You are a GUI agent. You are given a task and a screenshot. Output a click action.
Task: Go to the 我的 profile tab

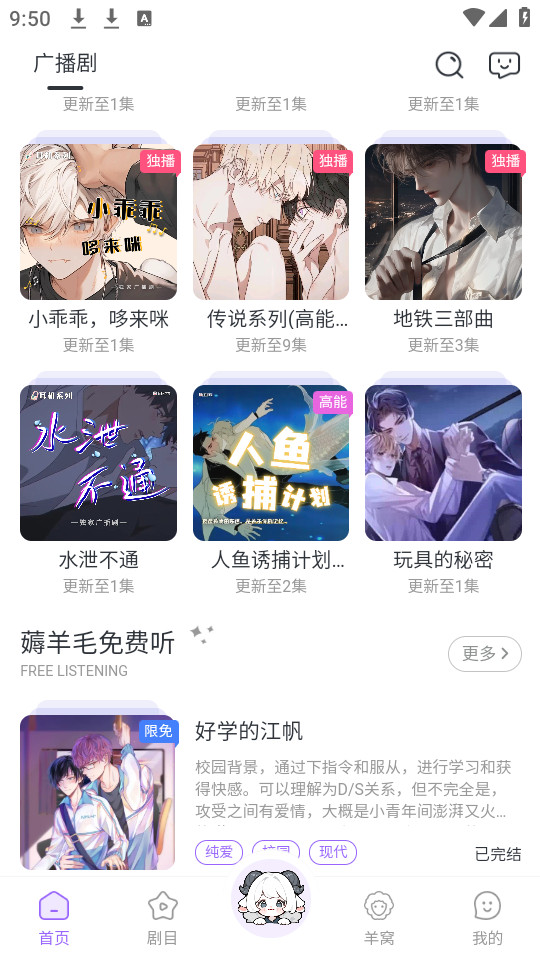(487, 918)
